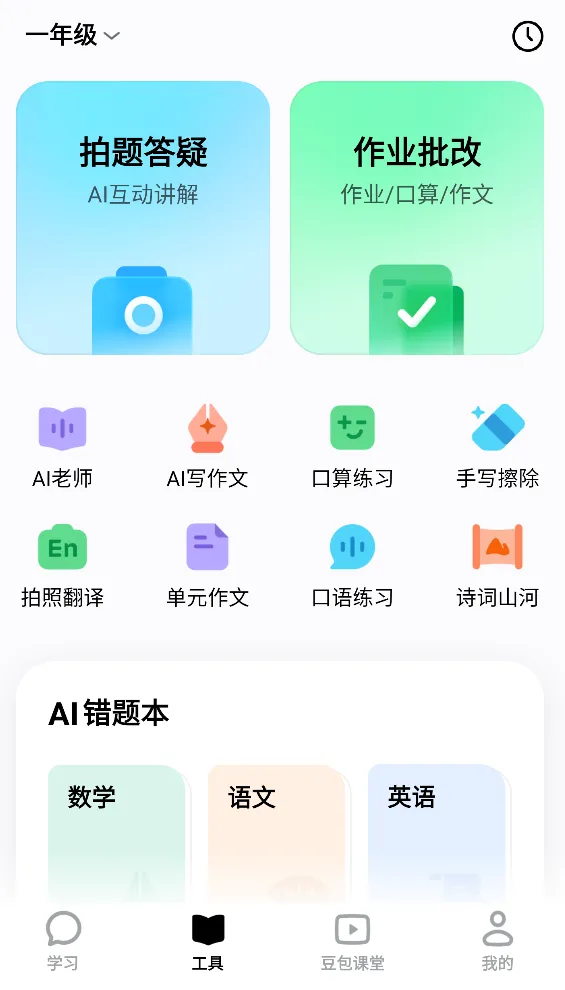565x990 pixels.
Task: Open 拍照翻译
Action: click(x=62, y=566)
